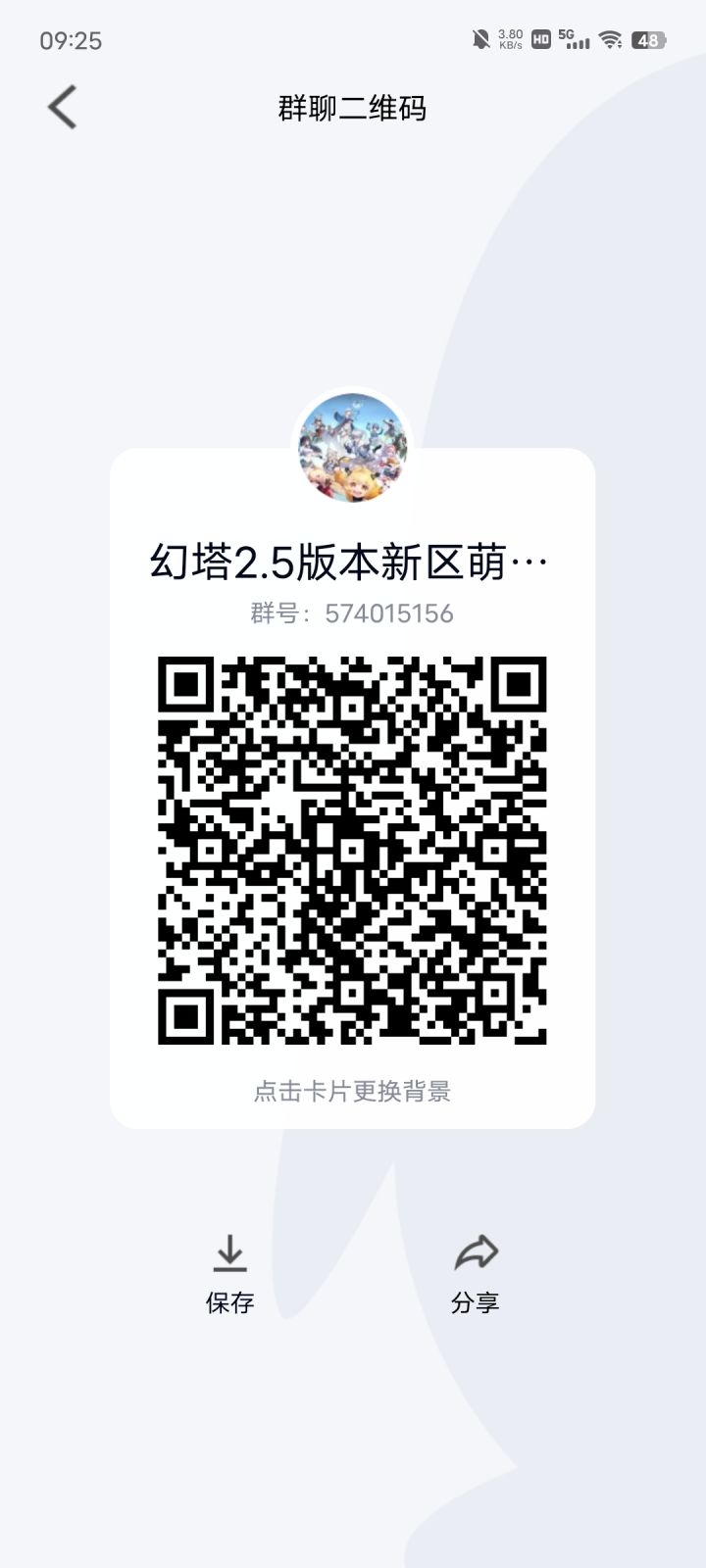706x1568 pixels.
Task: Tap the group name 幻塔2.5版本新区萌
Action: click(x=353, y=561)
